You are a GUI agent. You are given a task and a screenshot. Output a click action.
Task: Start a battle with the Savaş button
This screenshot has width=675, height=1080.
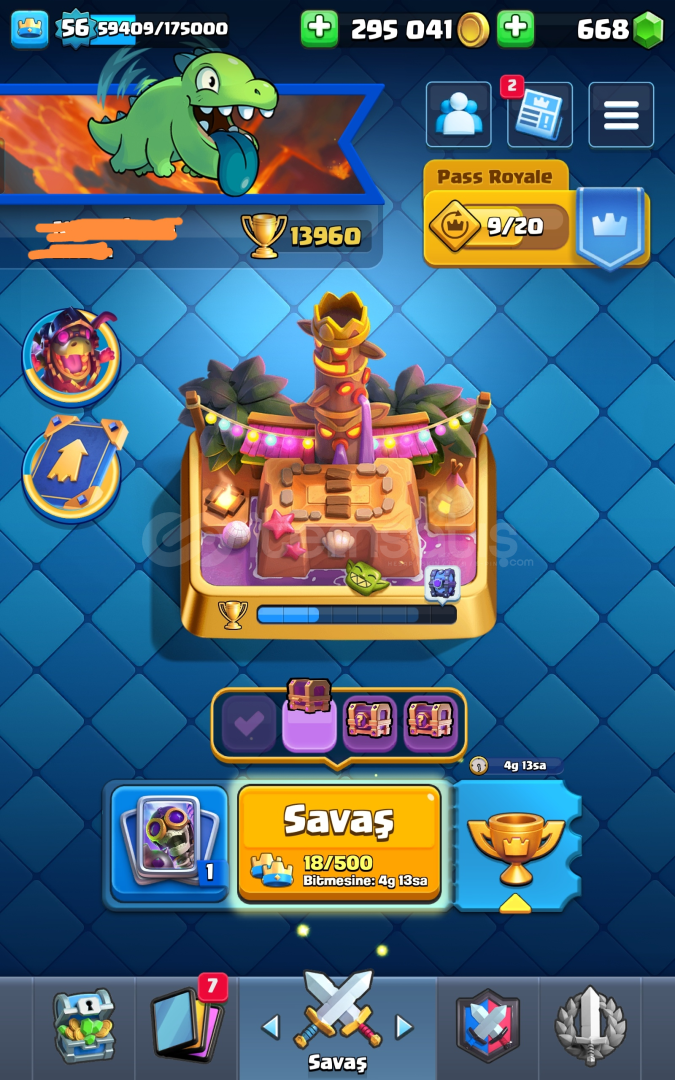point(339,842)
